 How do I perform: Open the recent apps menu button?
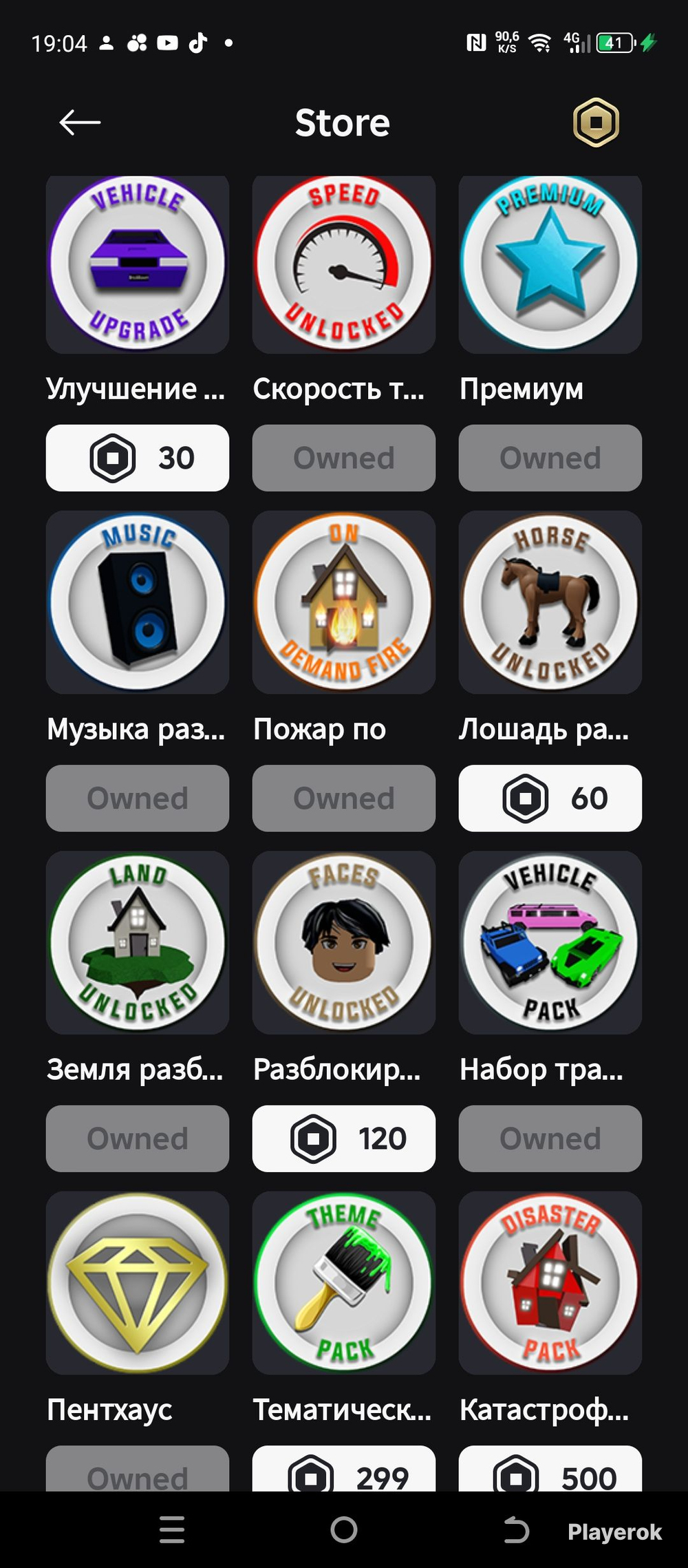point(172,1529)
